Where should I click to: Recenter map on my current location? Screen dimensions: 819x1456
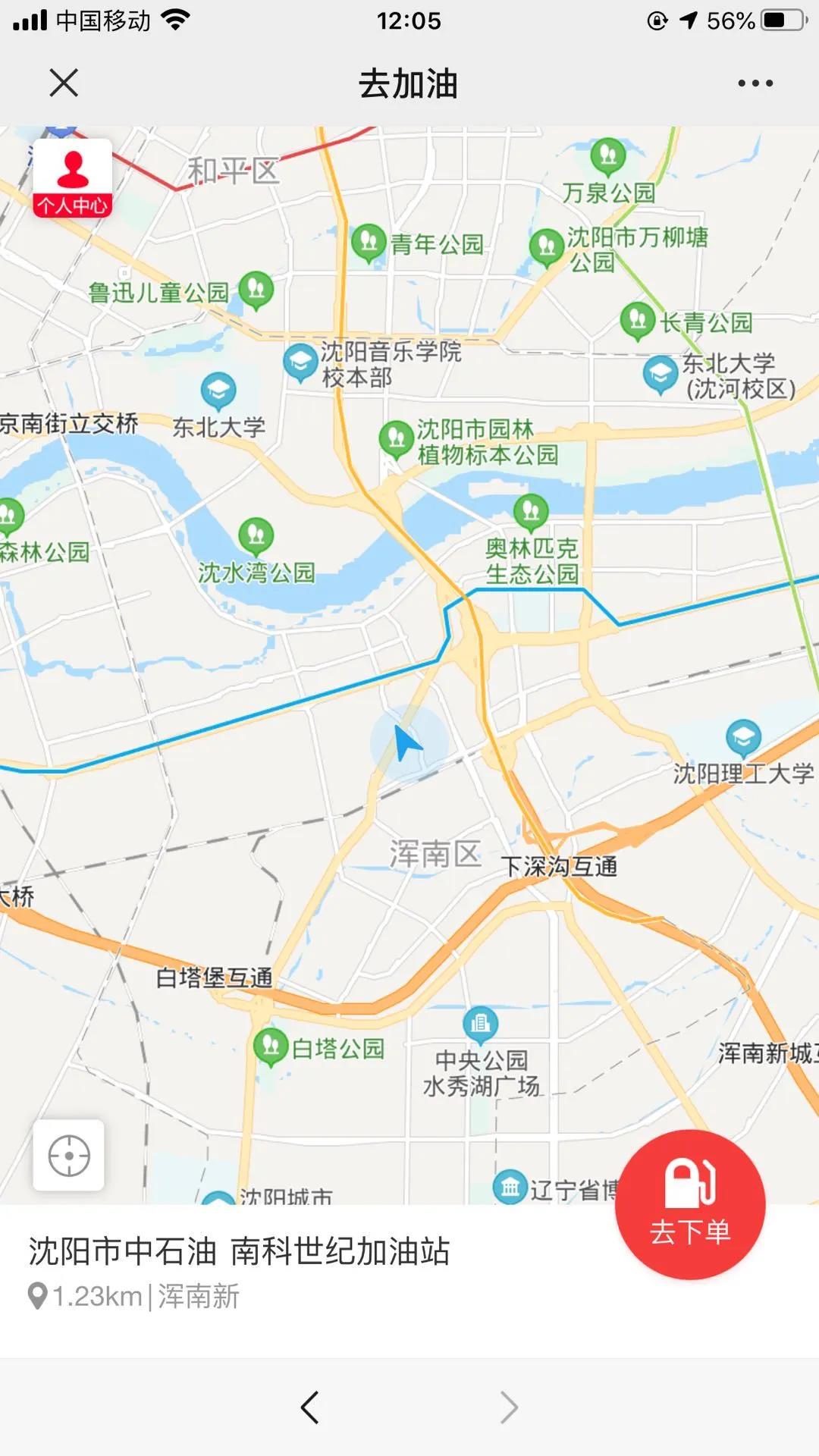(69, 1156)
